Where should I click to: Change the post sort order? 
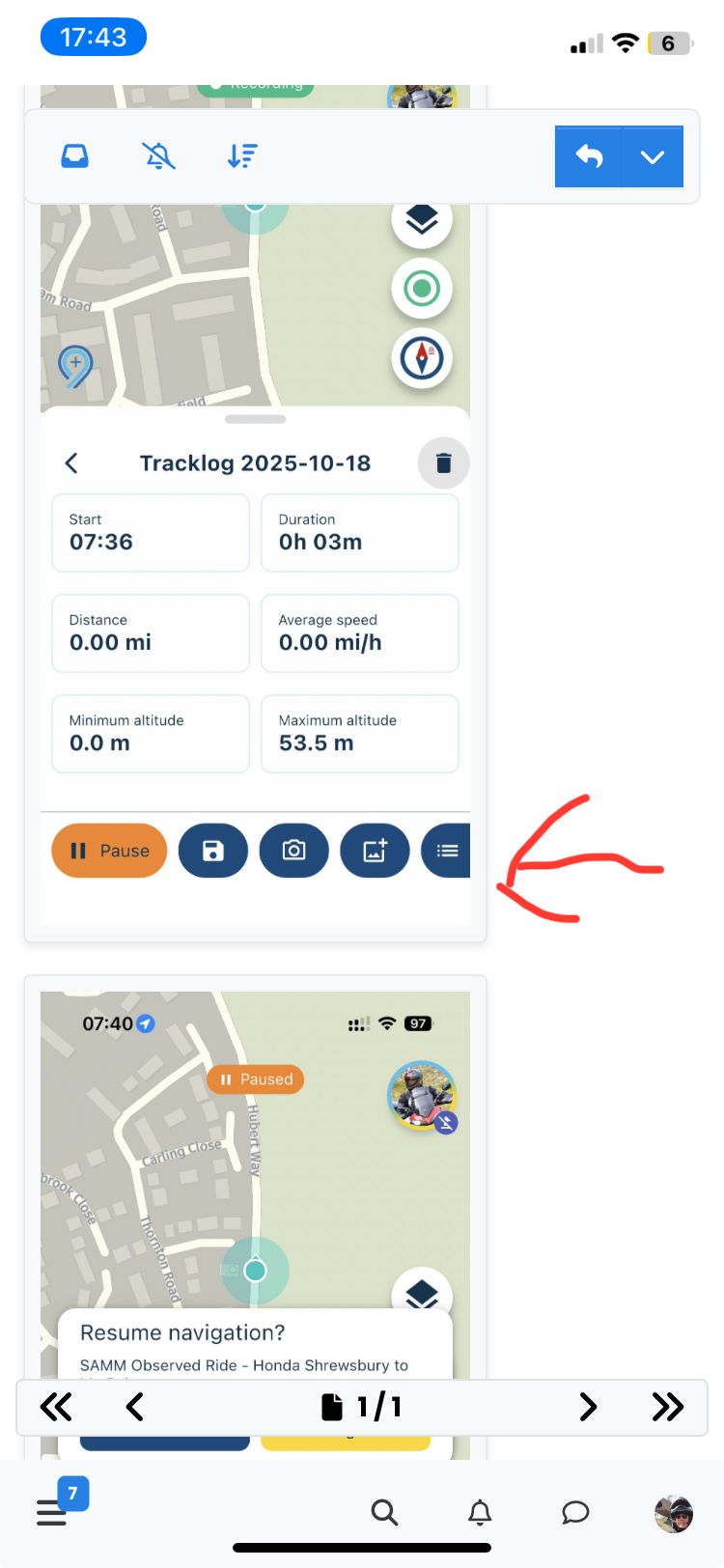pyautogui.click(x=242, y=155)
